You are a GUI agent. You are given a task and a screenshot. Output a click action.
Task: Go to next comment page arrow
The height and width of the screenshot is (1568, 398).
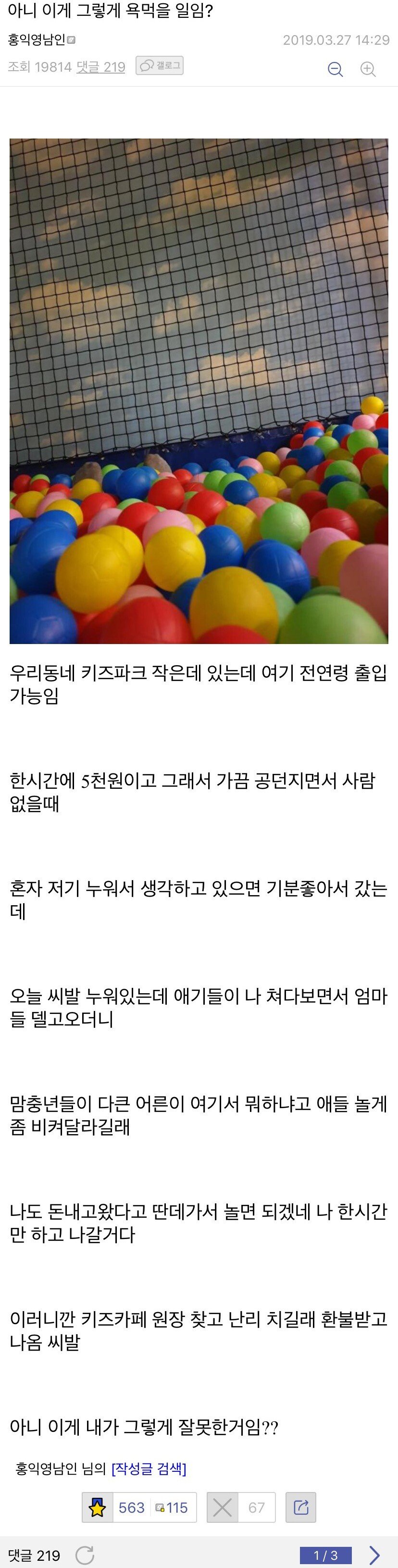(x=374, y=1555)
